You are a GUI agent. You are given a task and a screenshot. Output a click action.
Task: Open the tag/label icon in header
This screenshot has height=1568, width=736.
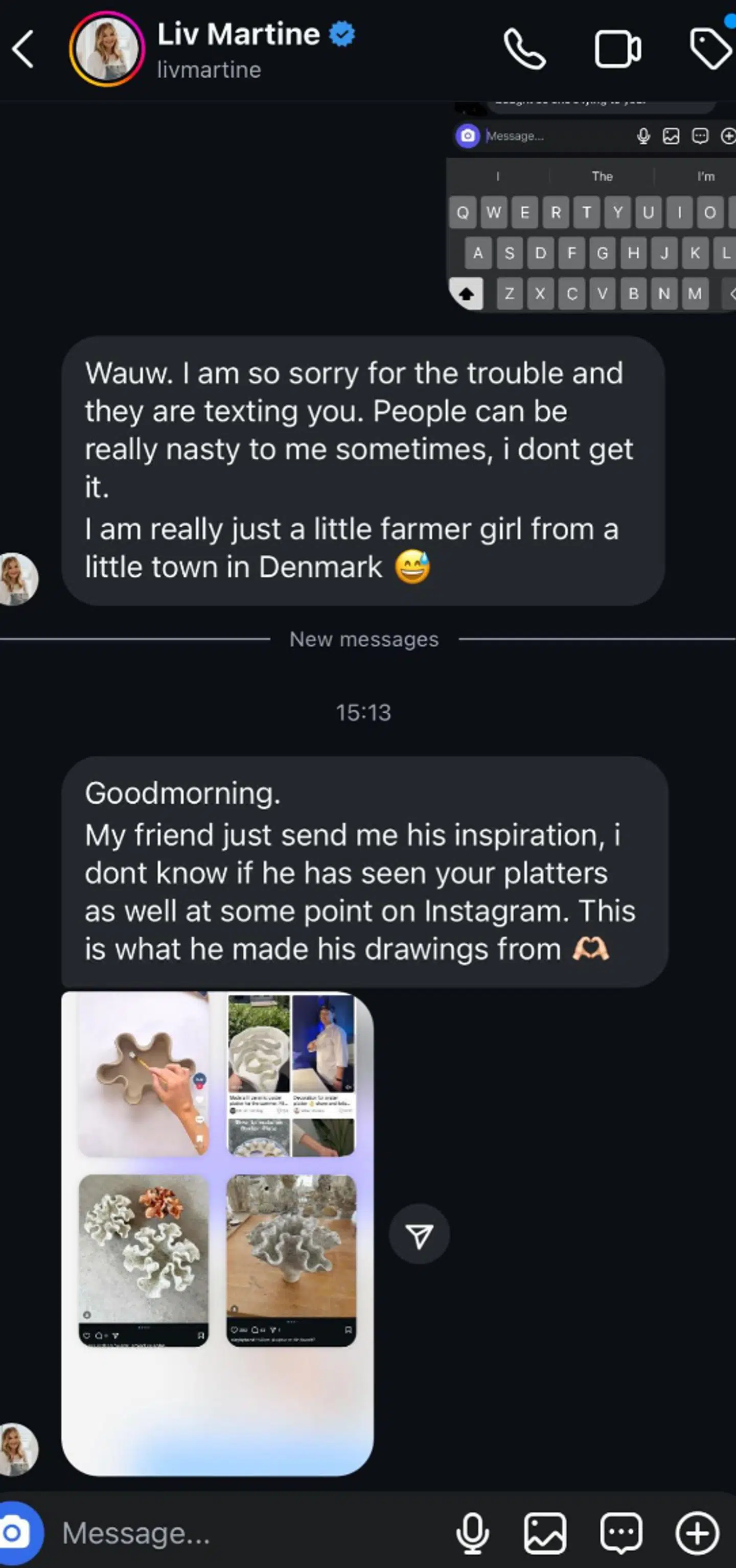point(710,49)
